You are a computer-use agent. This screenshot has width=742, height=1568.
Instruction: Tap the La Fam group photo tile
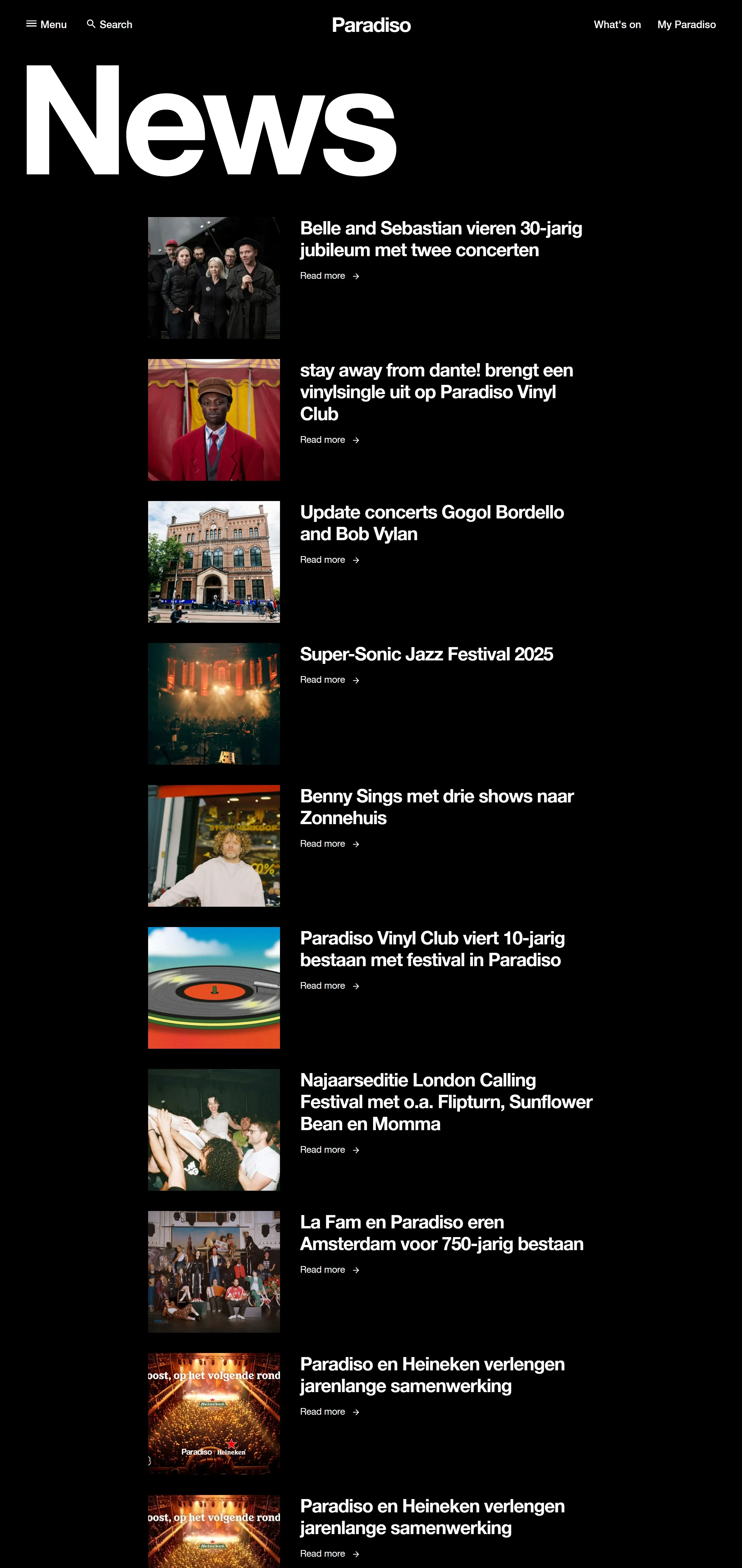214,1271
